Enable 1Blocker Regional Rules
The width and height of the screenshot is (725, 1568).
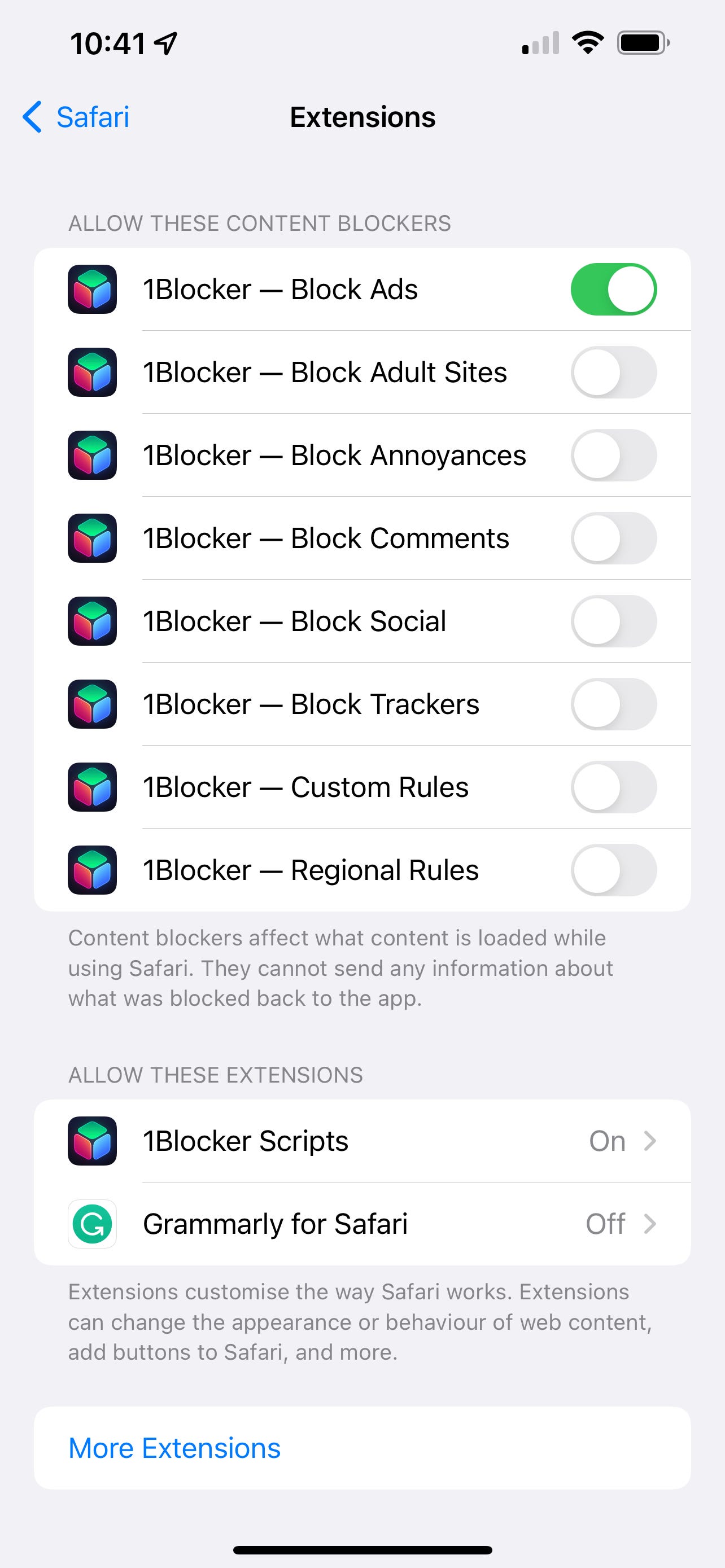[614, 870]
